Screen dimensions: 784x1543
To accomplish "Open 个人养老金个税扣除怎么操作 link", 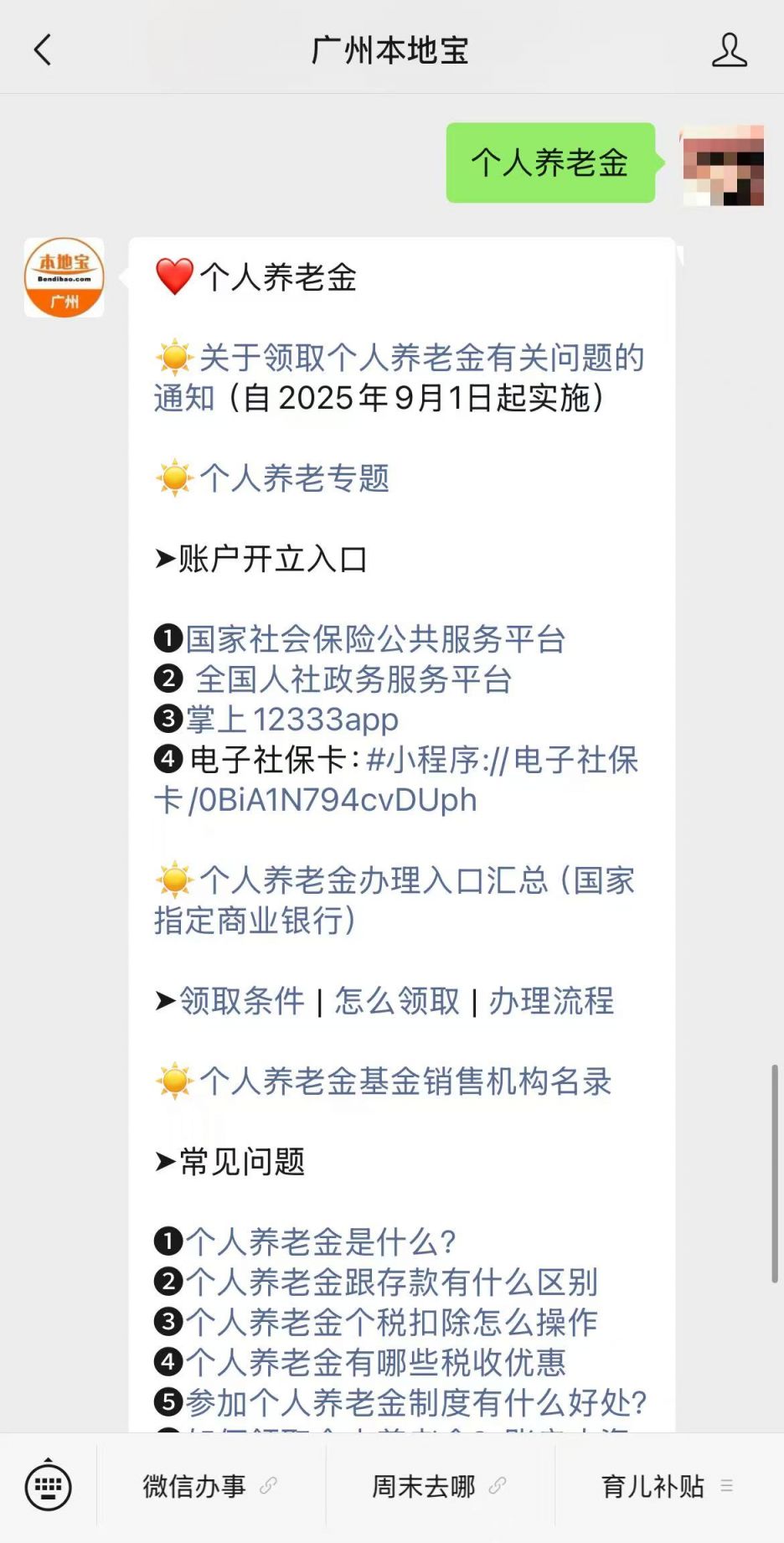I will click(x=391, y=1323).
